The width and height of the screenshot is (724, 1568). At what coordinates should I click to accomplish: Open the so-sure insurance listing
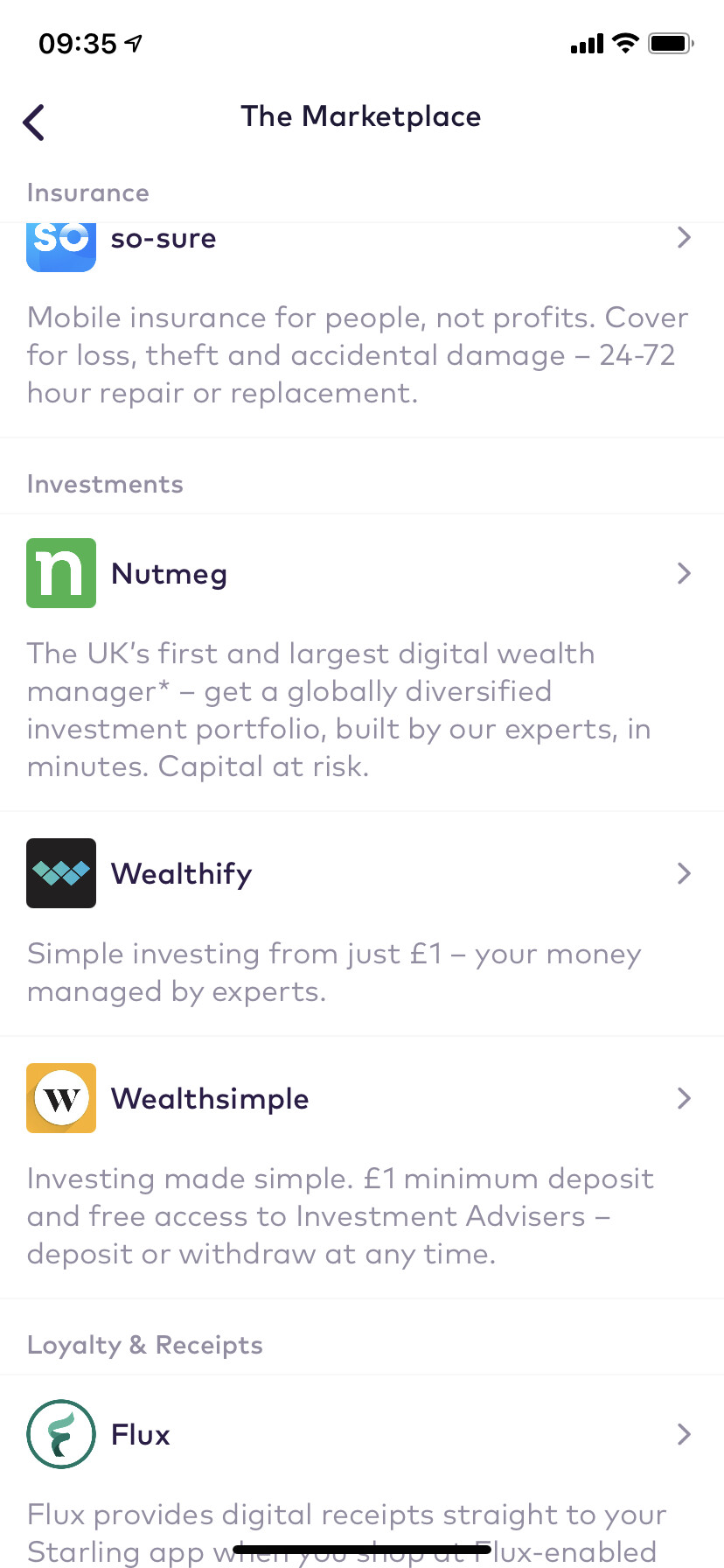point(362,330)
